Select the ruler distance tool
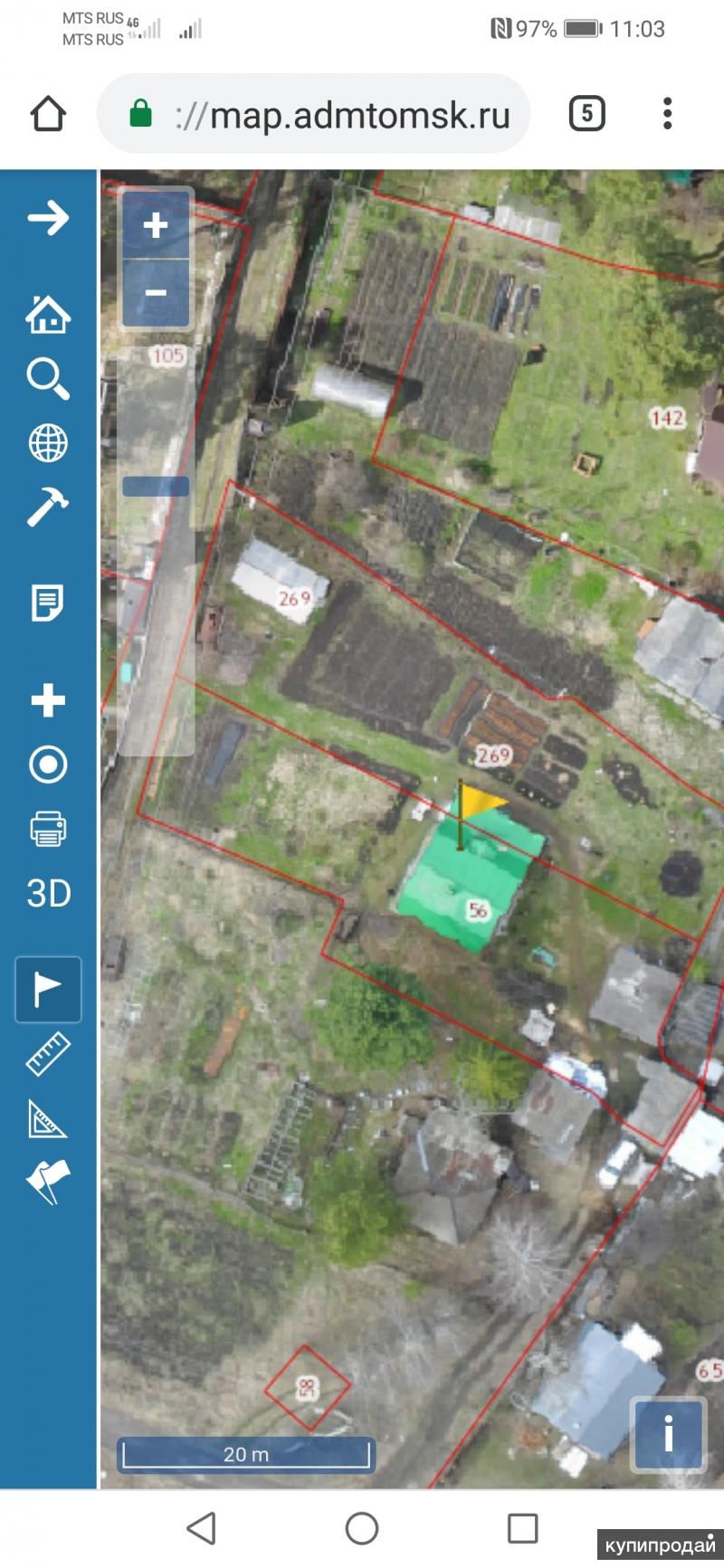 (x=48, y=1054)
